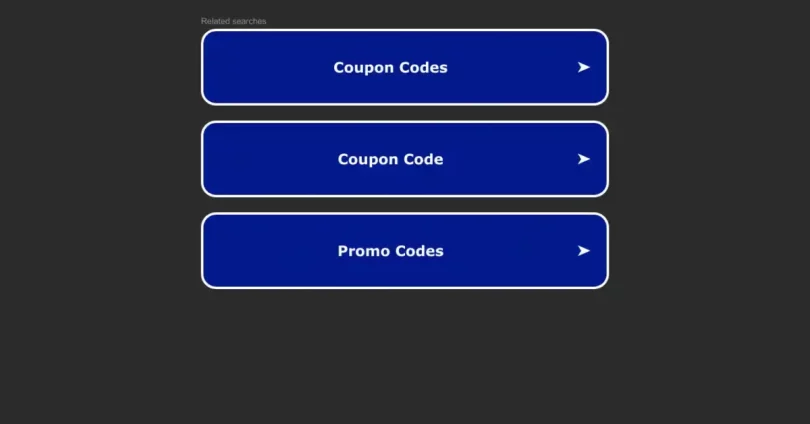This screenshot has width=810, height=424.
Task: Select the Coupon Code search link
Action: click(x=404, y=159)
